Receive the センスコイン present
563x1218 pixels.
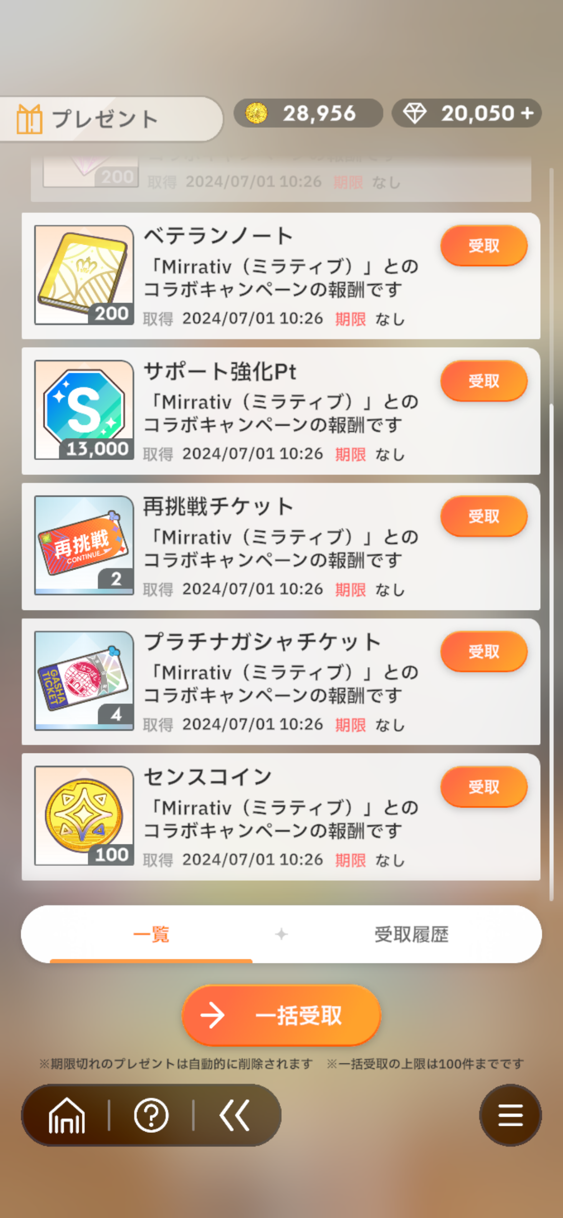point(483,786)
